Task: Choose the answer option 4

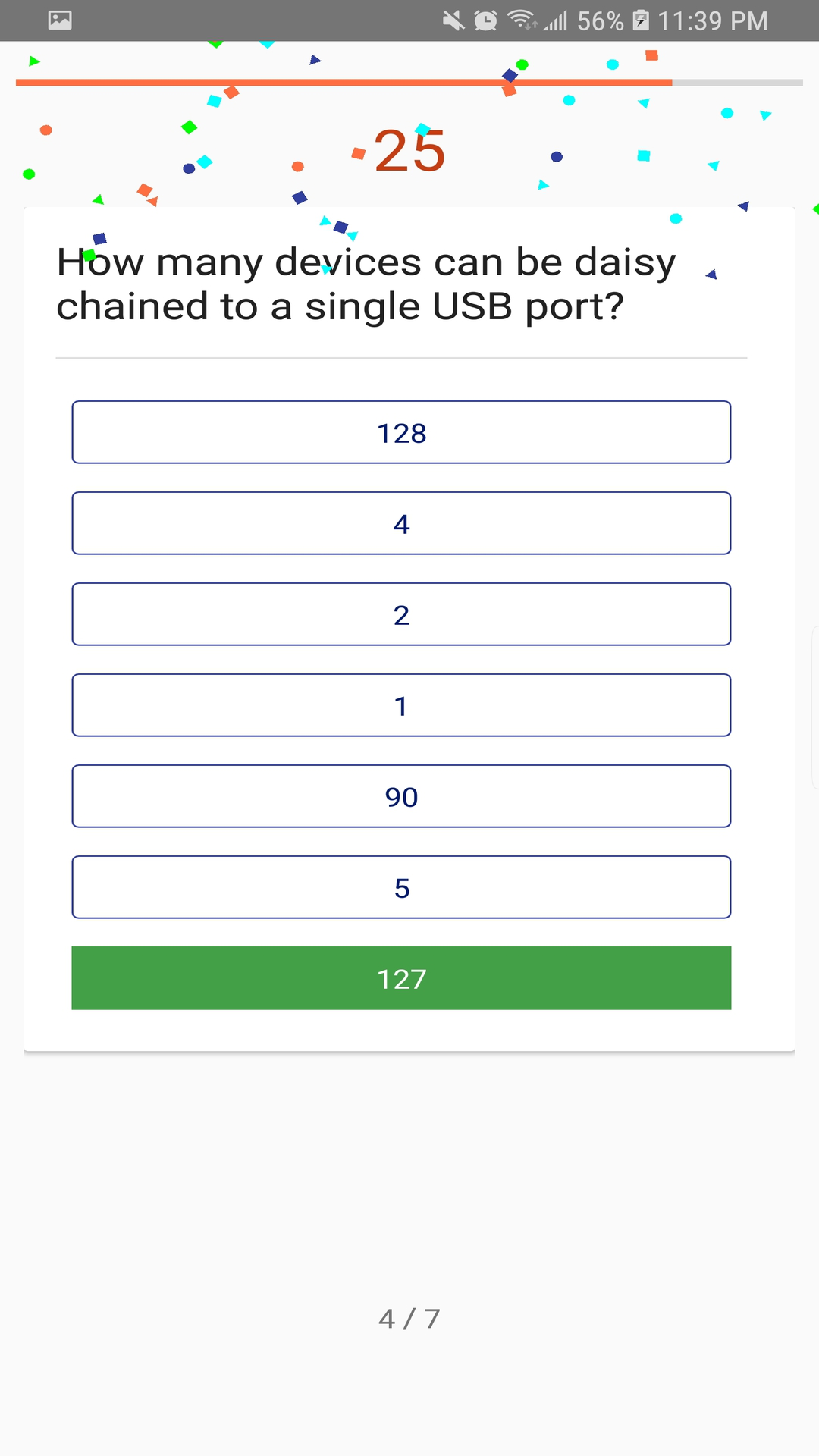Action: coord(401,523)
